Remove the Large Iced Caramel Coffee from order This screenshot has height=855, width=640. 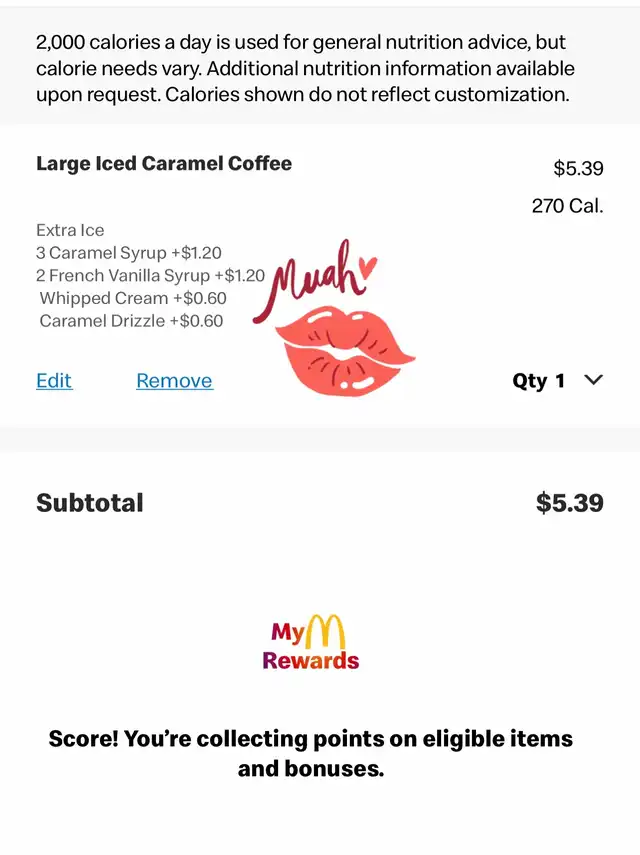(x=174, y=381)
